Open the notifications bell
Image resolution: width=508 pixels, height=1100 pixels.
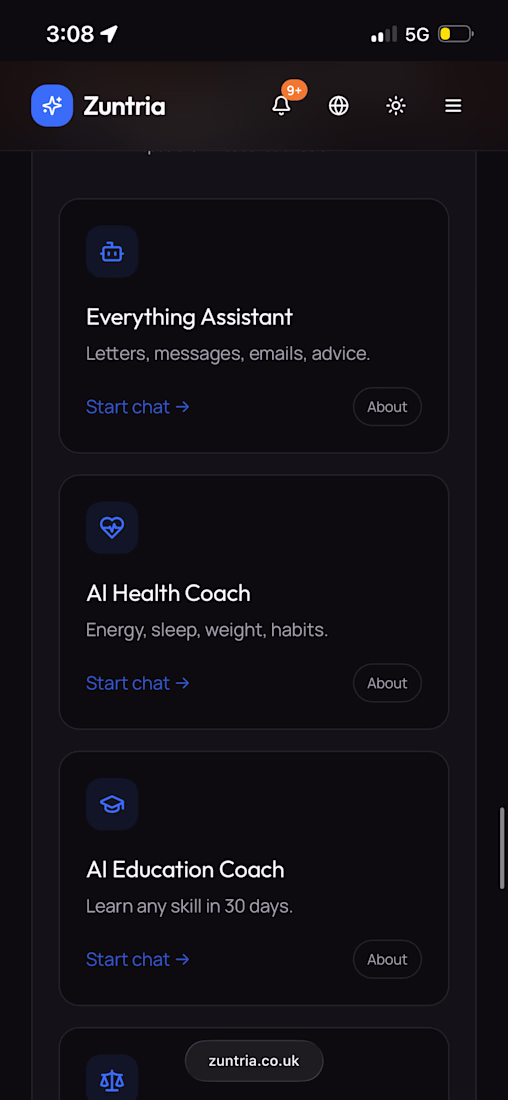coord(281,106)
